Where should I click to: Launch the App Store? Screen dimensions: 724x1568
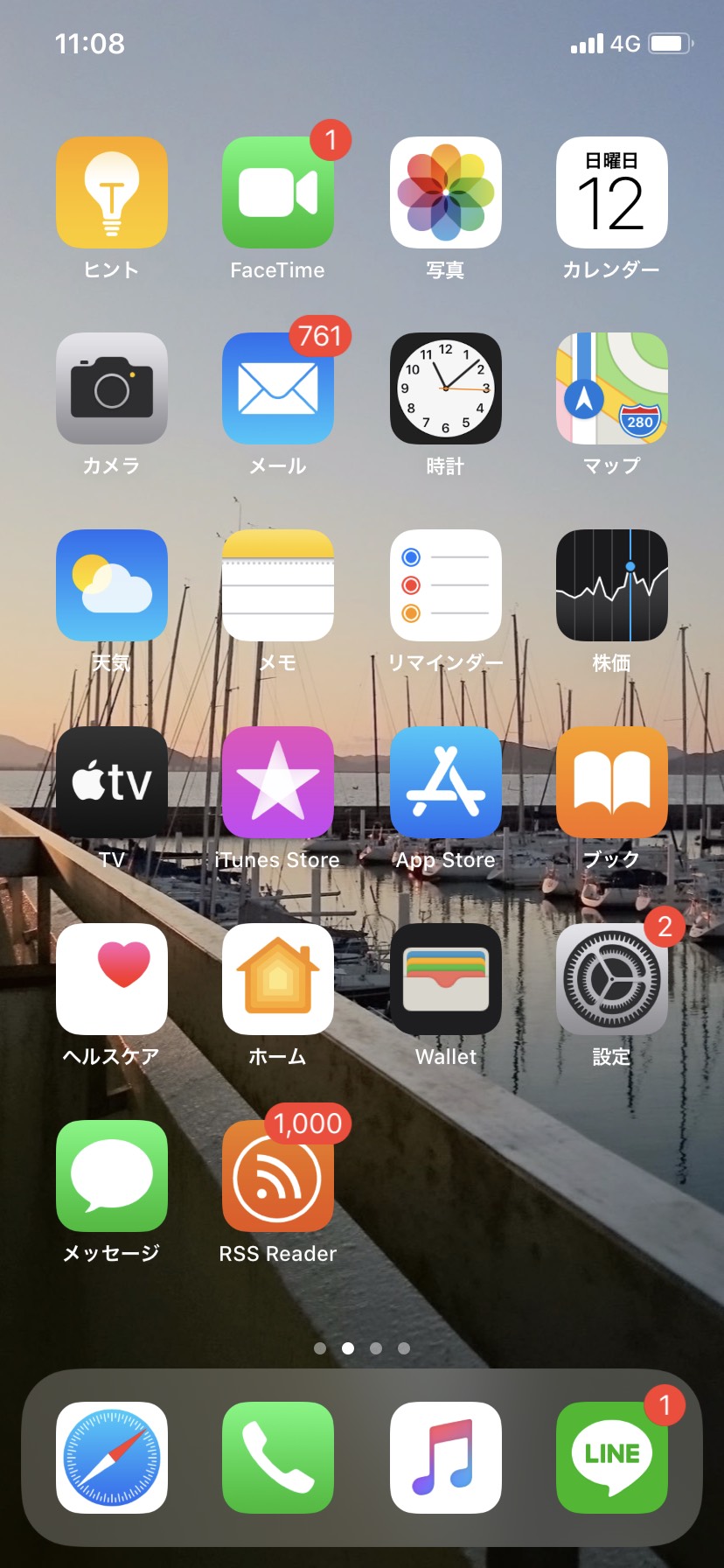click(x=445, y=782)
